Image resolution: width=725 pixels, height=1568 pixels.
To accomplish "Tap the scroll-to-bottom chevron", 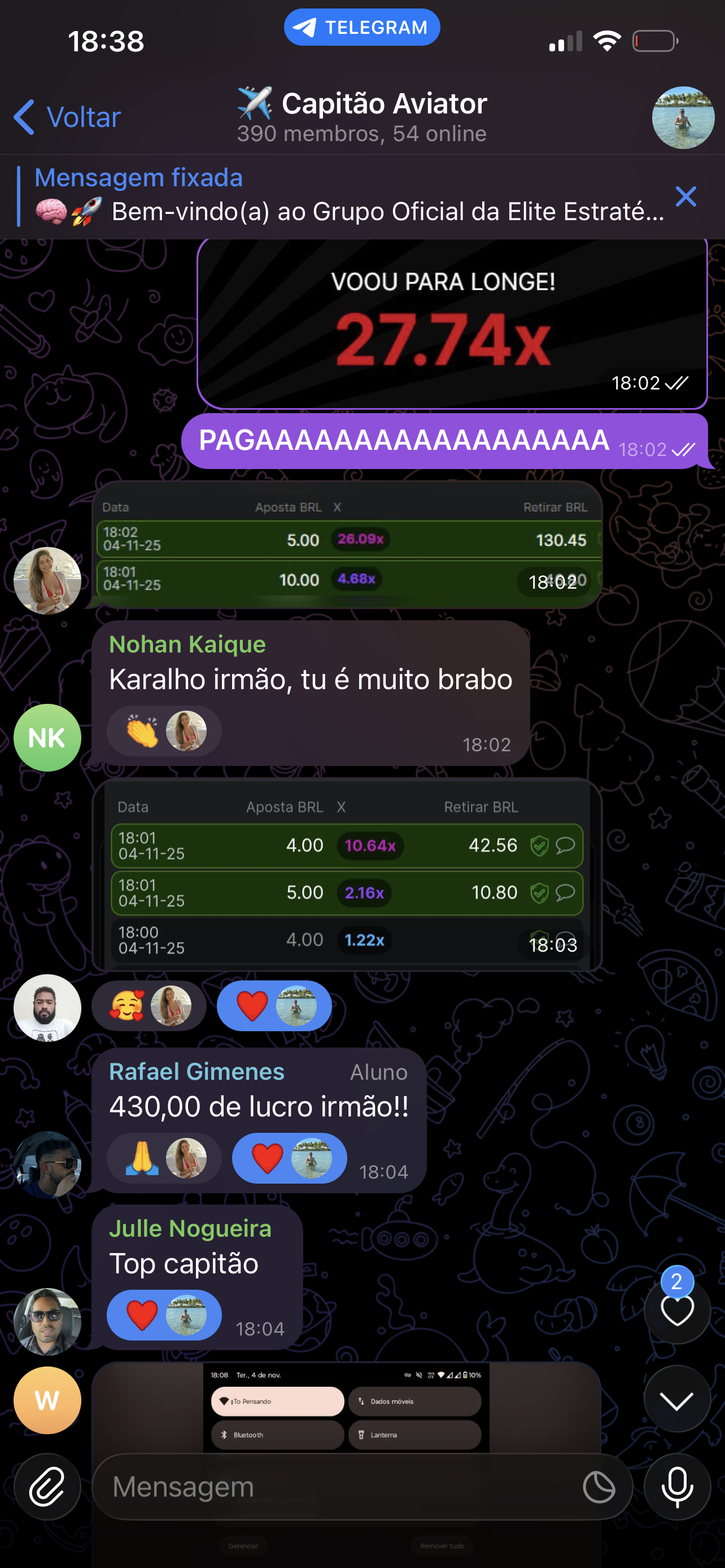I will click(678, 1399).
